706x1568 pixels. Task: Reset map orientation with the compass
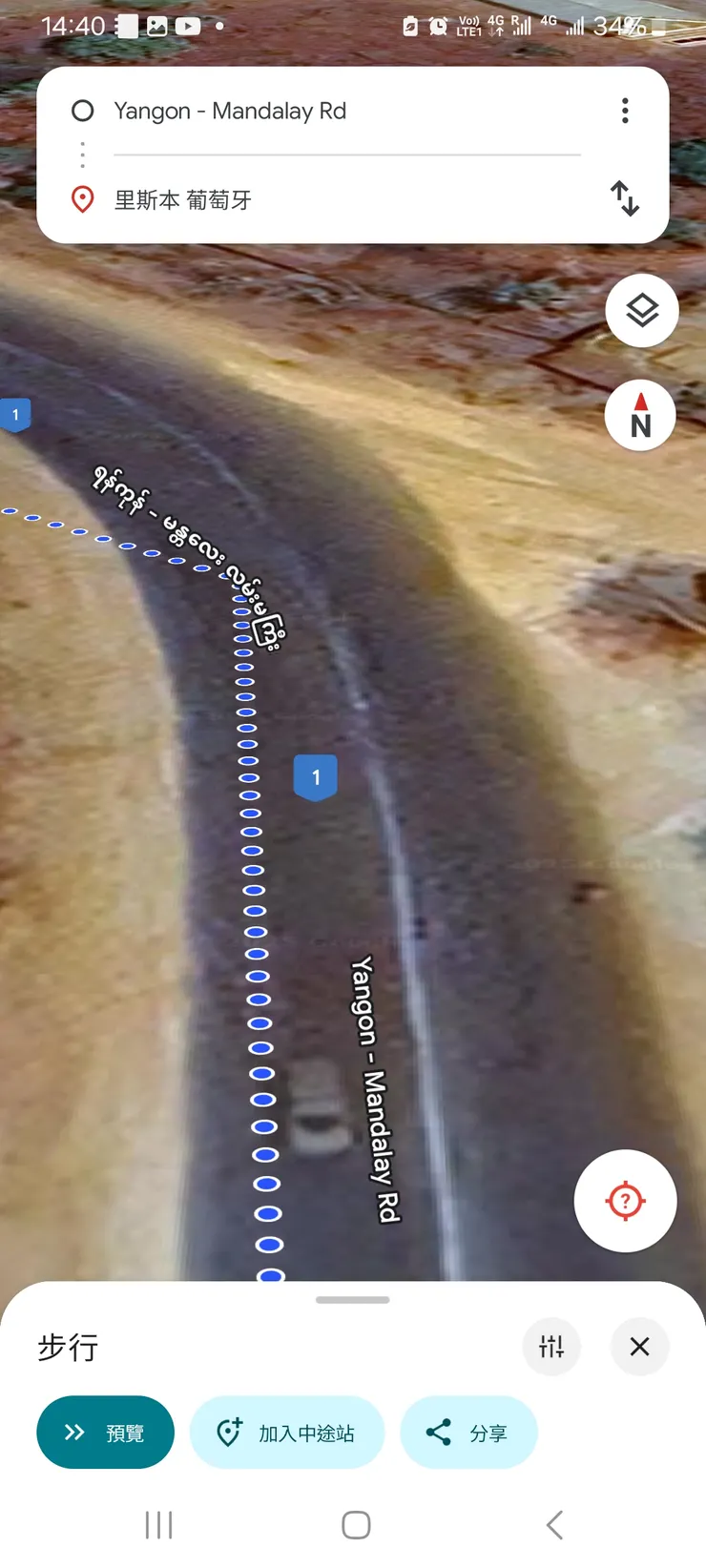(x=640, y=416)
